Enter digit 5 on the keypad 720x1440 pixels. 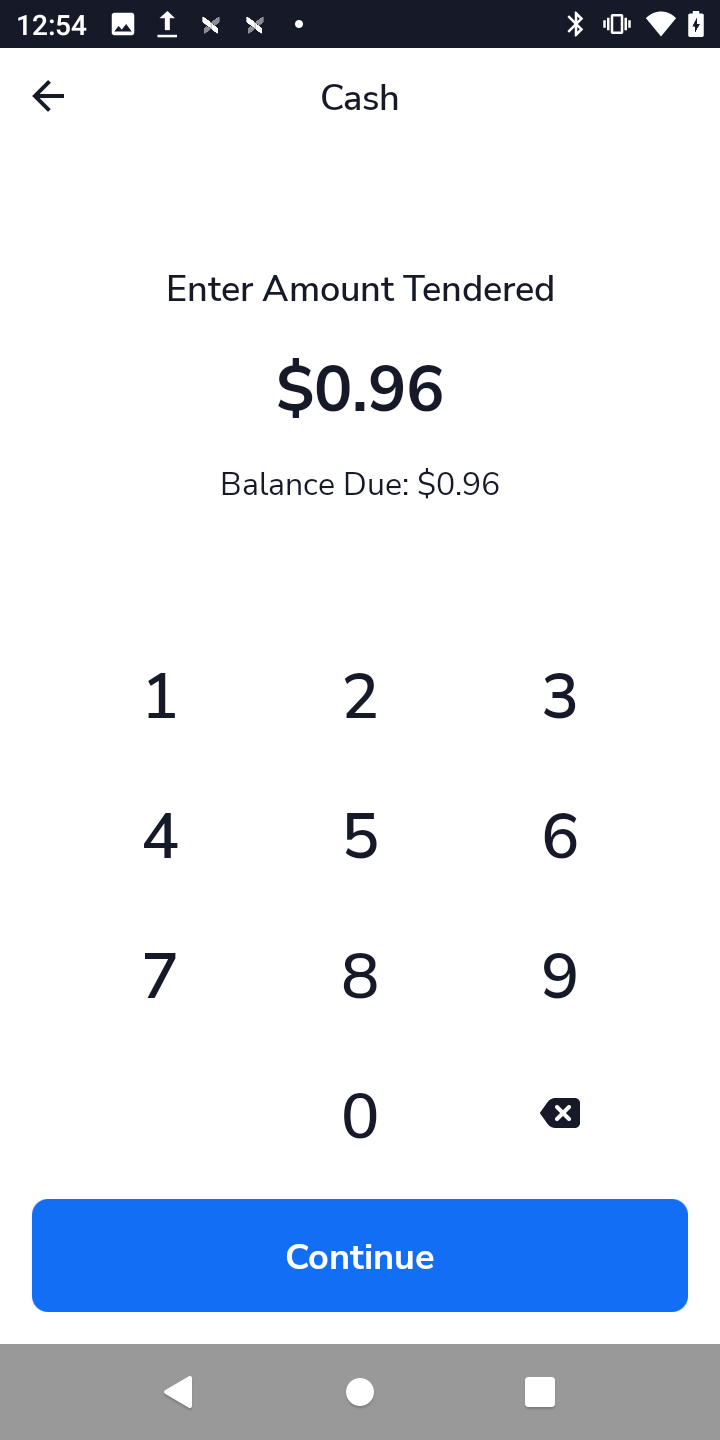tap(360, 837)
